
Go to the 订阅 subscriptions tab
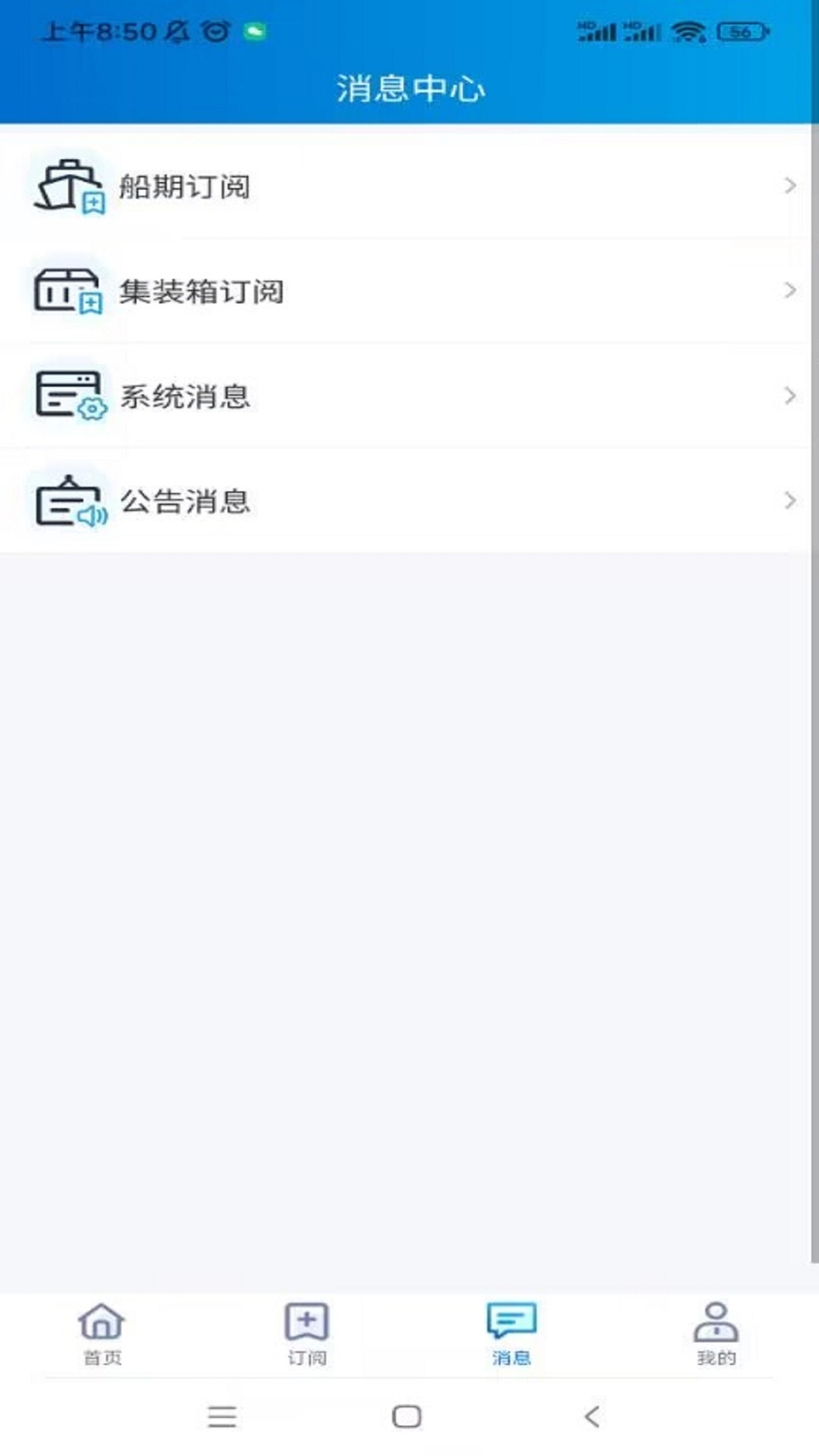pyautogui.click(x=307, y=1333)
